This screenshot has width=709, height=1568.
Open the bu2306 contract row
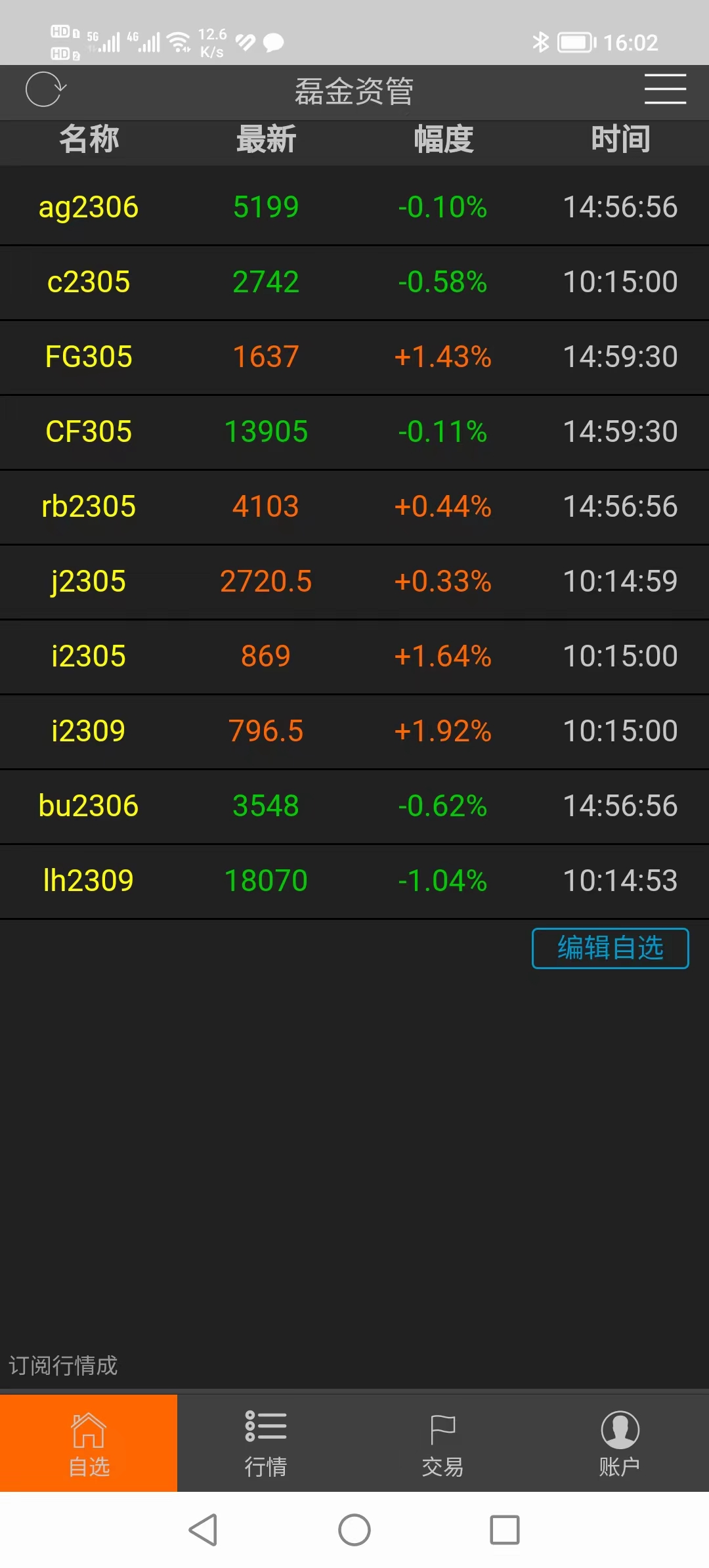click(354, 806)
